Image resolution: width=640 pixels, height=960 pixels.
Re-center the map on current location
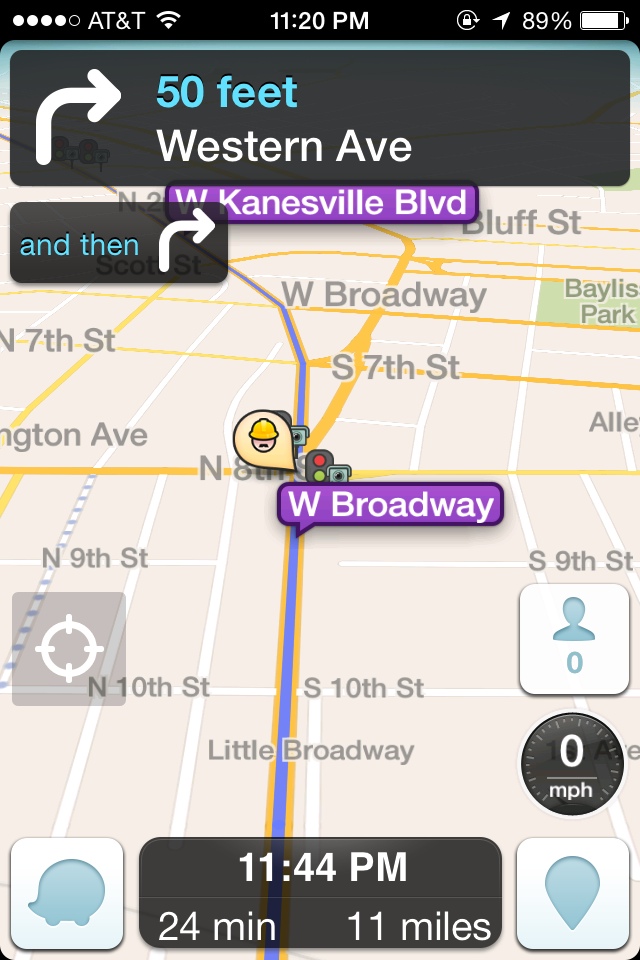(x=69, y=649)
